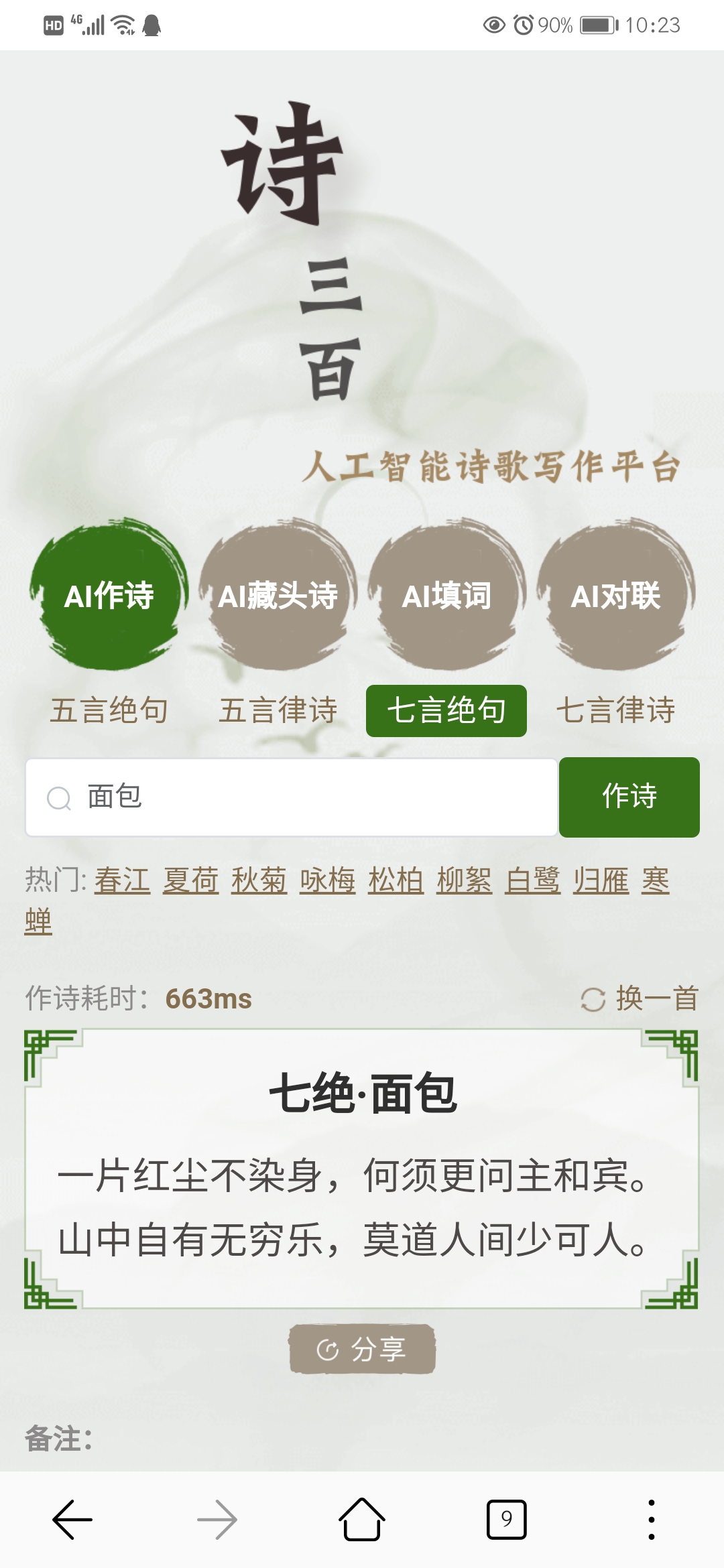Generate another poem with 换一首
Screen dimensions: 724x1568
click(x=640, y=999)
